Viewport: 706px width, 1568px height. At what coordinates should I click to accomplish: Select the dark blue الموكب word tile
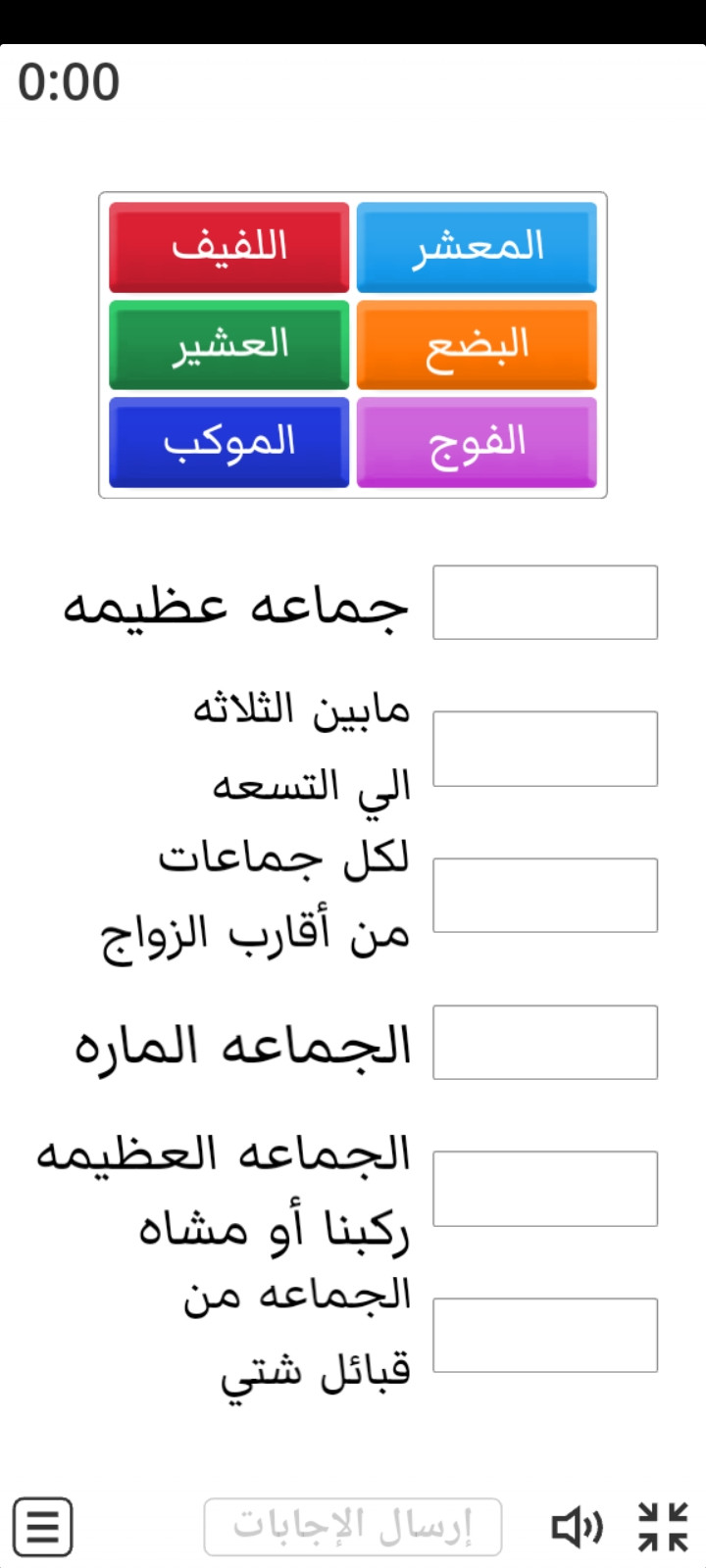(229, 442)
